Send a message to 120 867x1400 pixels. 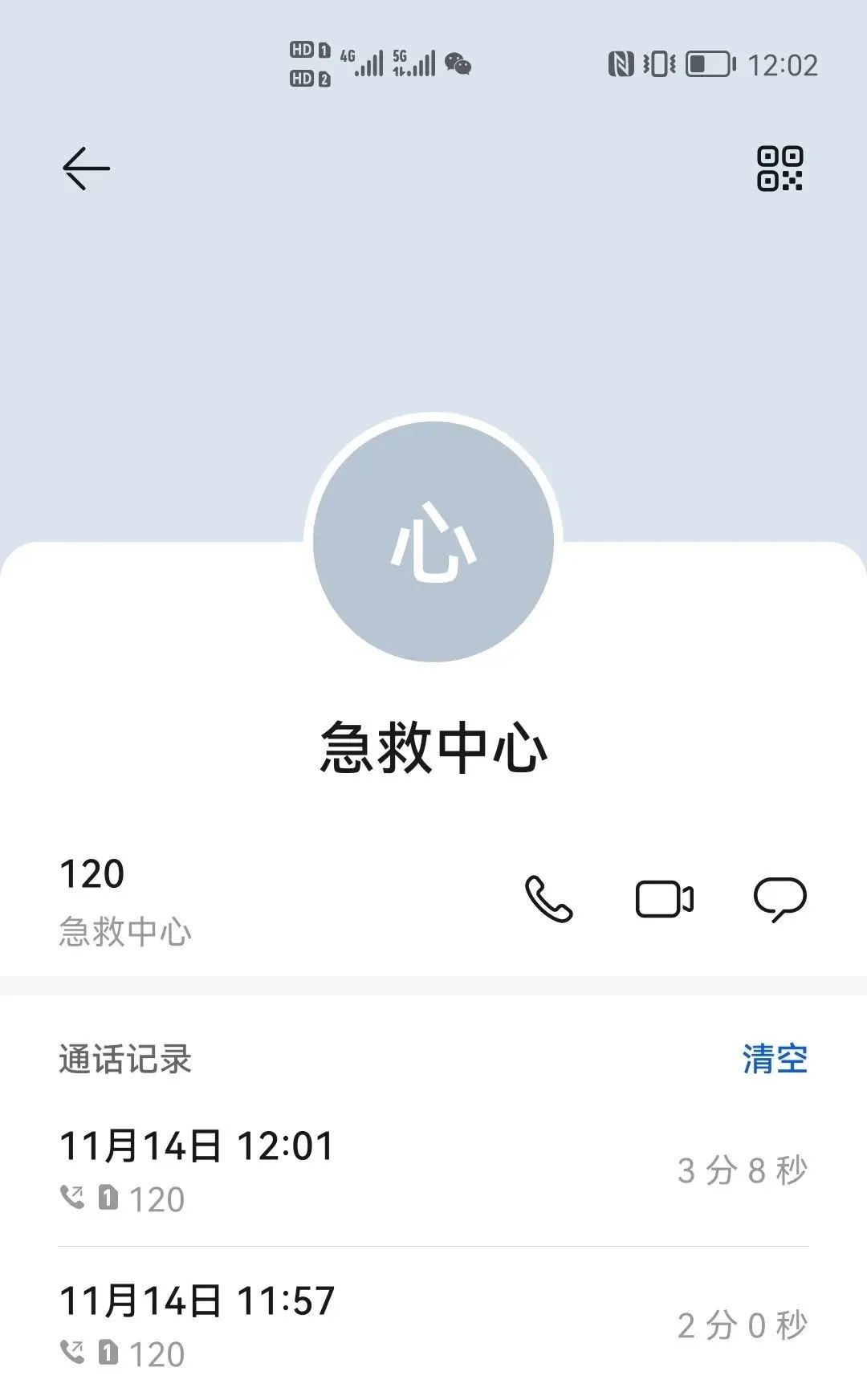click(780, 899)
